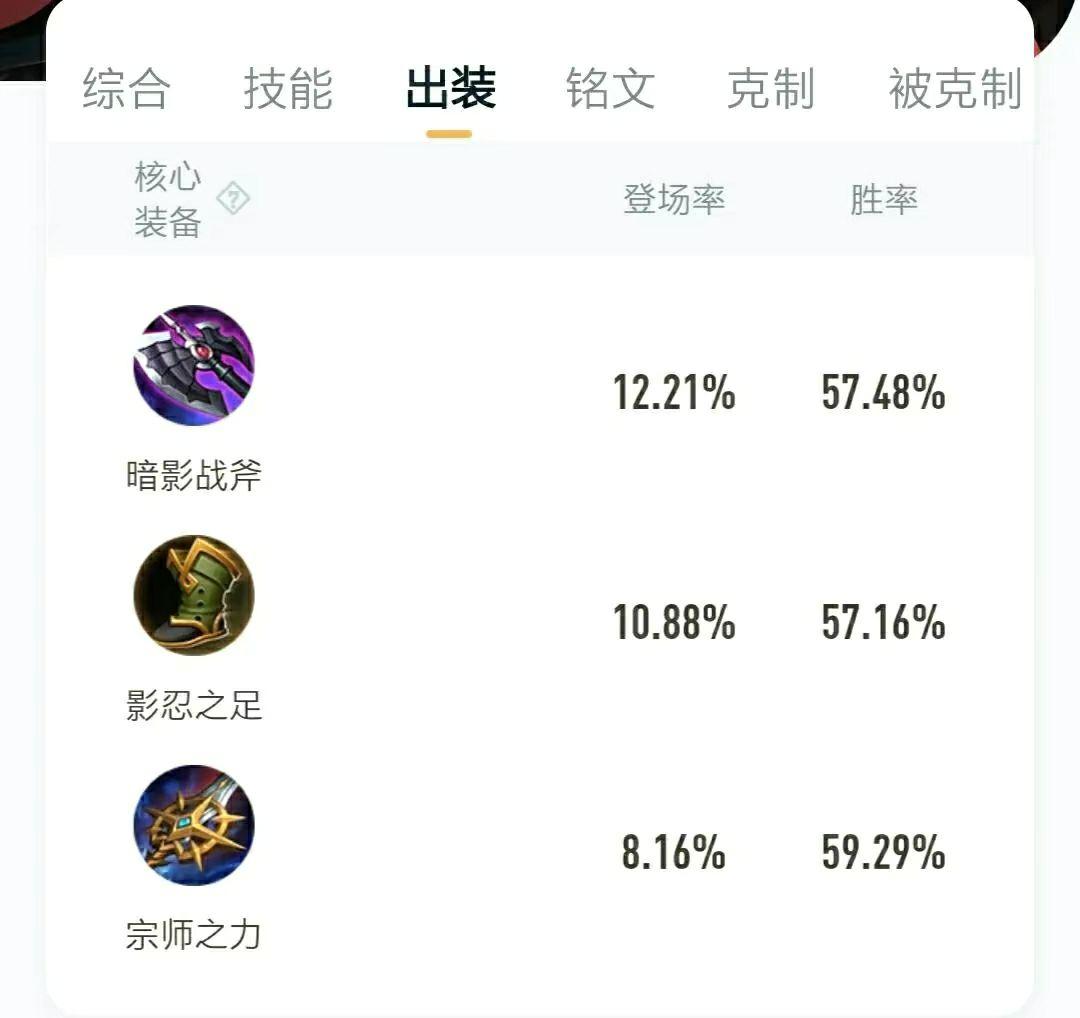Open the 暗影战斧 equipment icon

[194, 365]
